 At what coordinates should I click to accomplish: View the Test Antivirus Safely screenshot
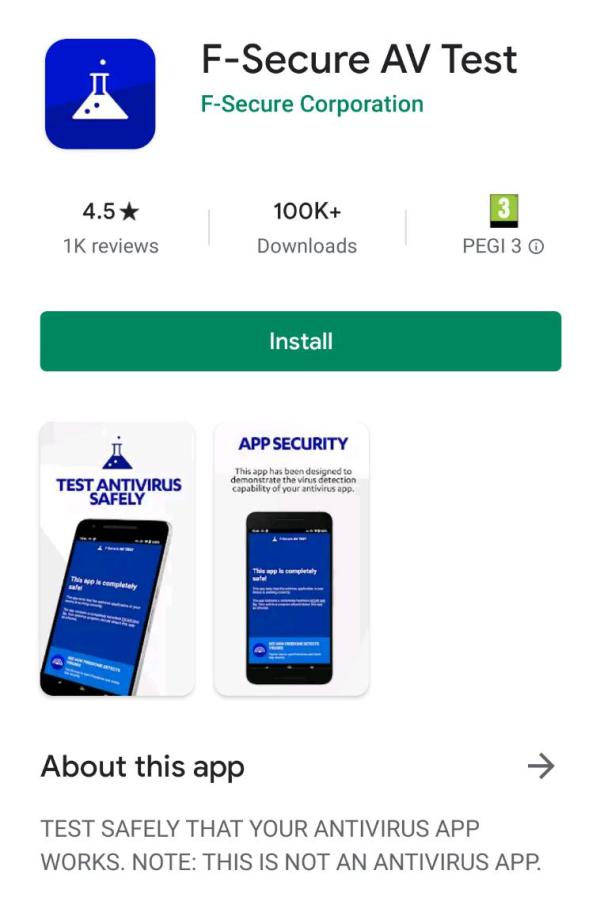tap(118, 559)
